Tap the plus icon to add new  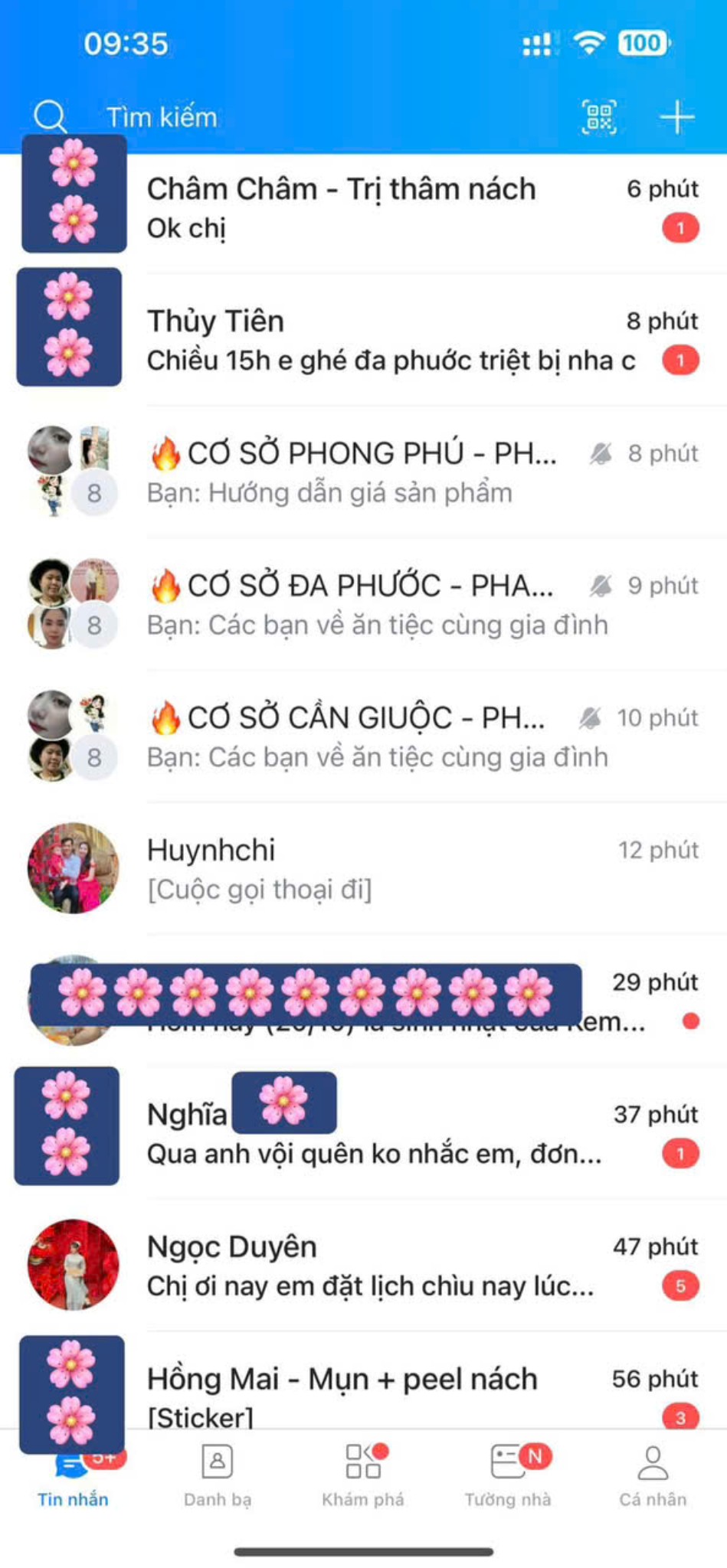(677, 117)
